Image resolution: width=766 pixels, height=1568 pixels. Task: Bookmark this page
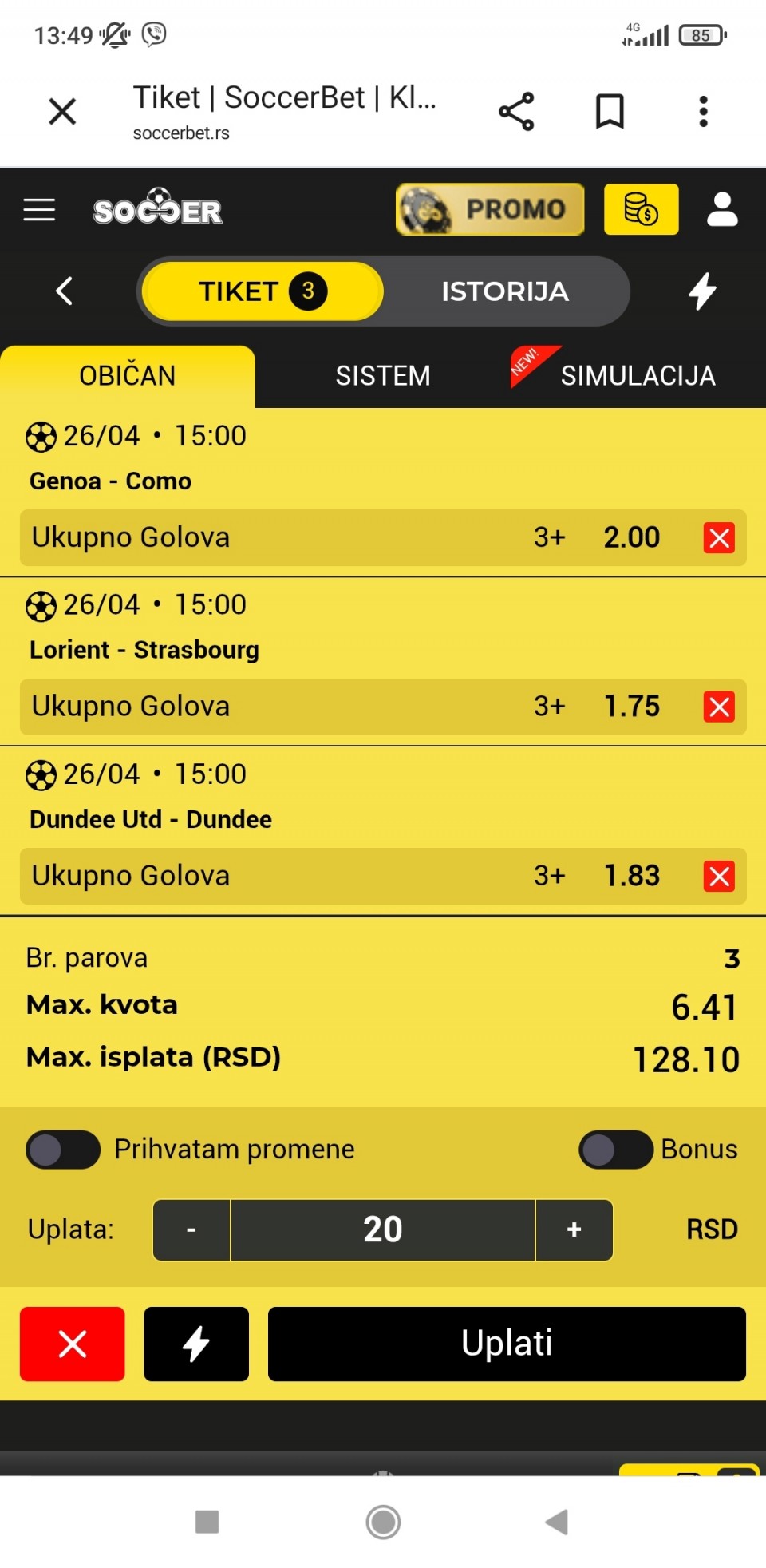(x=610, y=111)
